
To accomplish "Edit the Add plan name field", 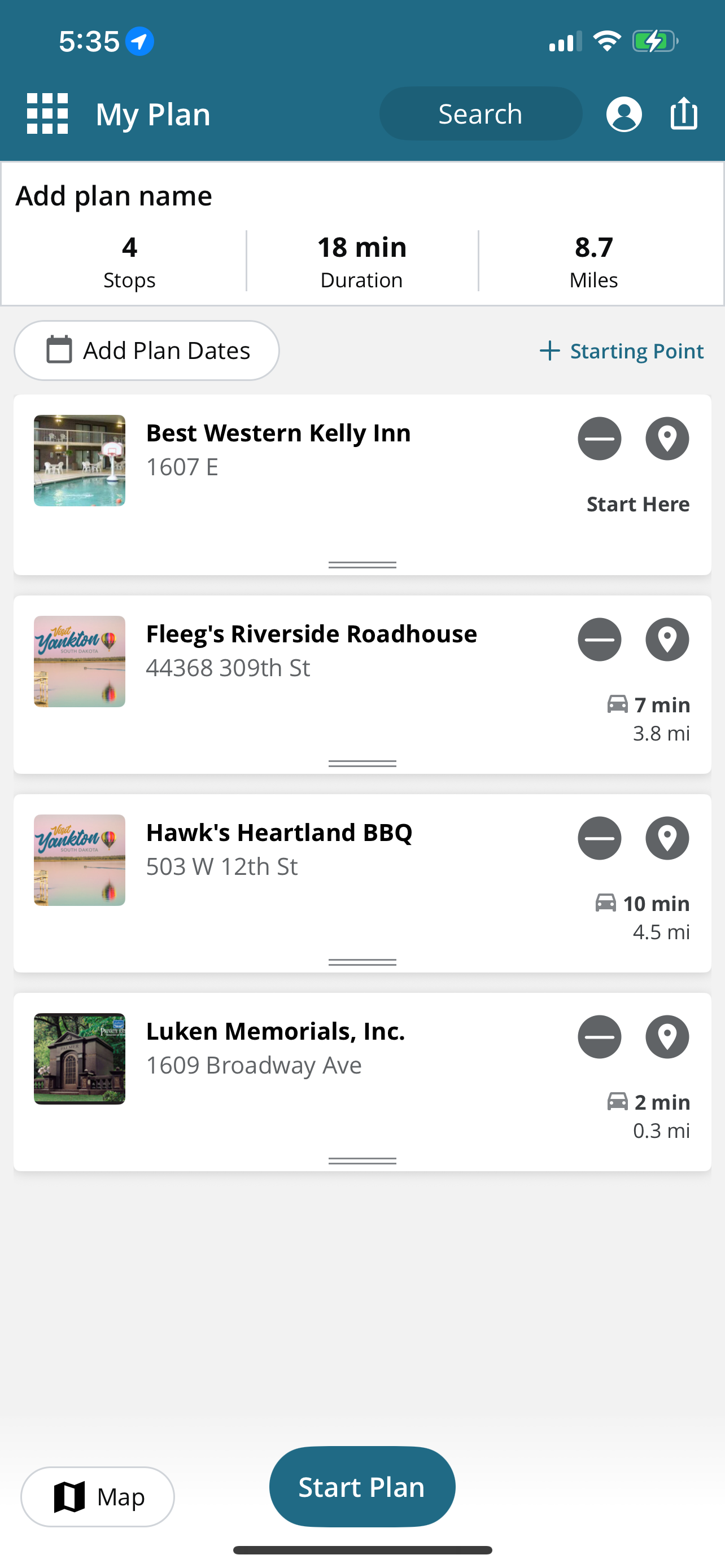I will click(x=114, y=196).
